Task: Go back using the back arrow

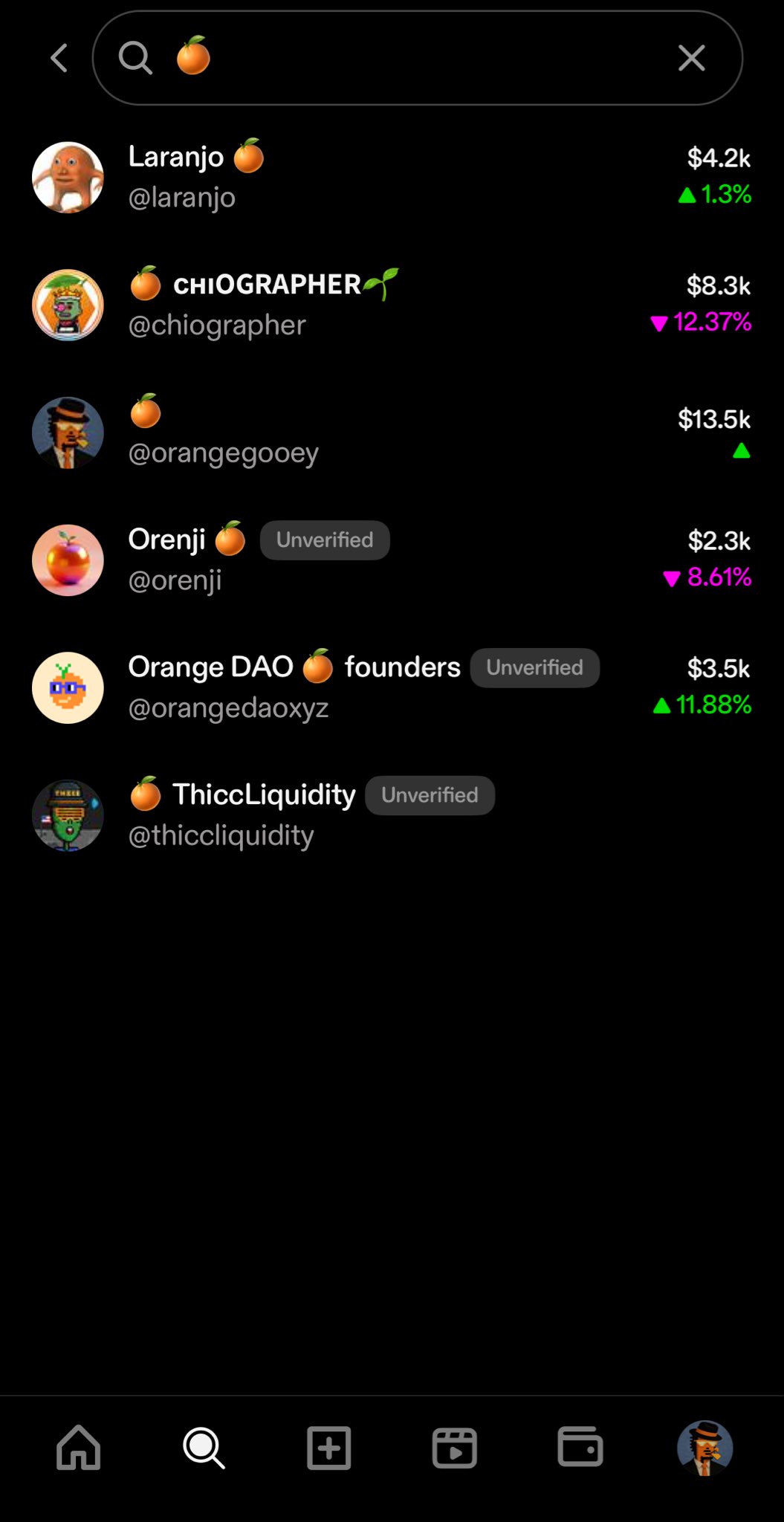Action: click(x=59, y=58)
